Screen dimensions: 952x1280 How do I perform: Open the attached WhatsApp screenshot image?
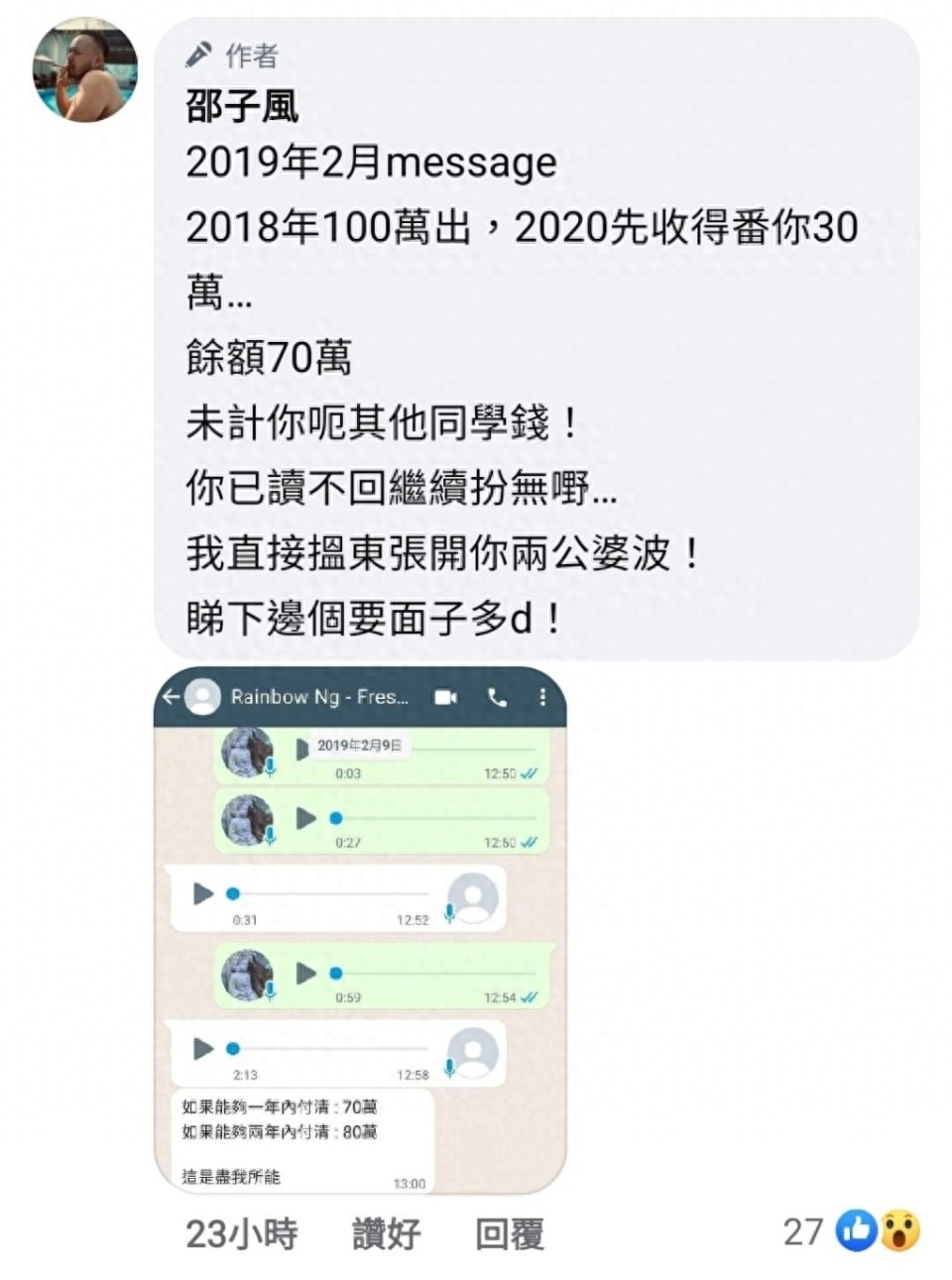360,930
